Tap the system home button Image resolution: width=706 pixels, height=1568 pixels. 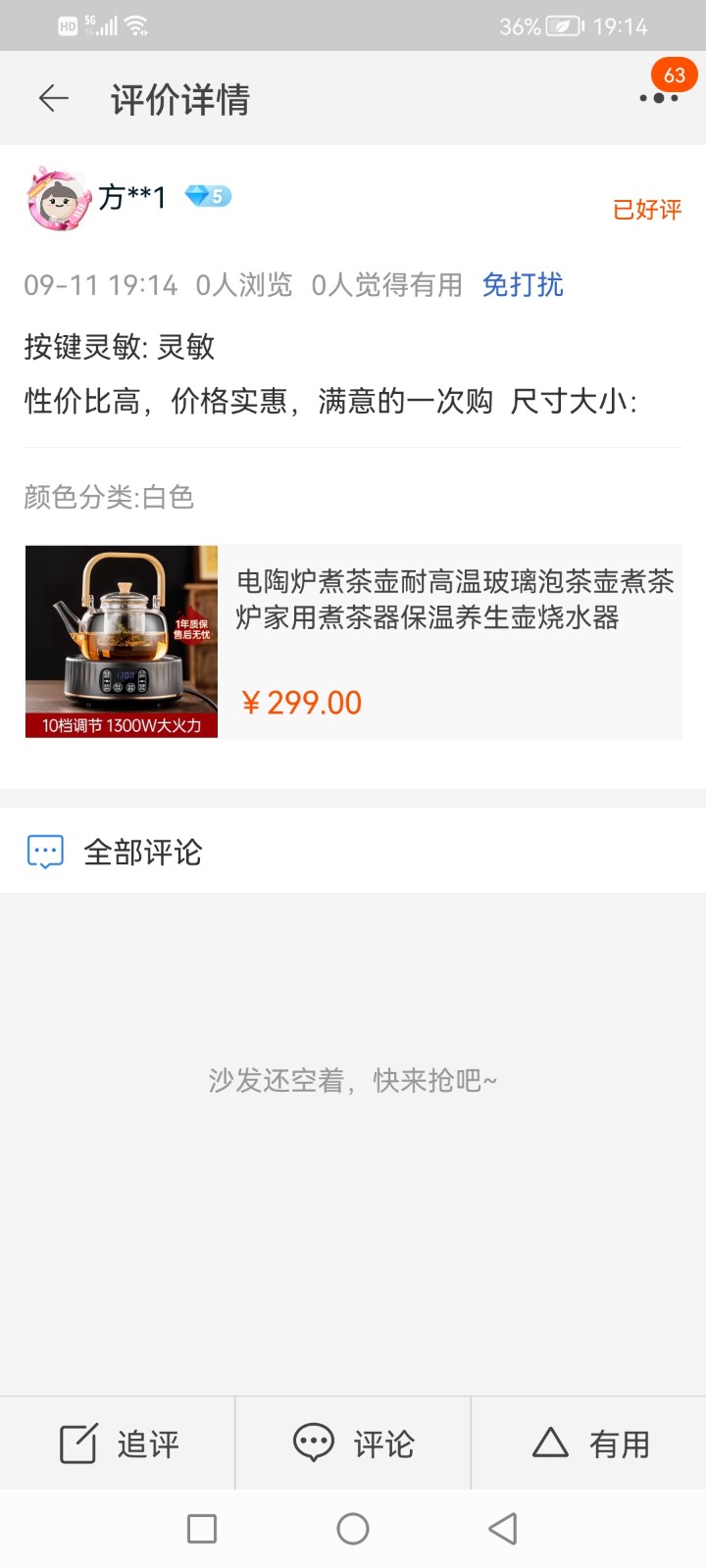(353, 1529)
